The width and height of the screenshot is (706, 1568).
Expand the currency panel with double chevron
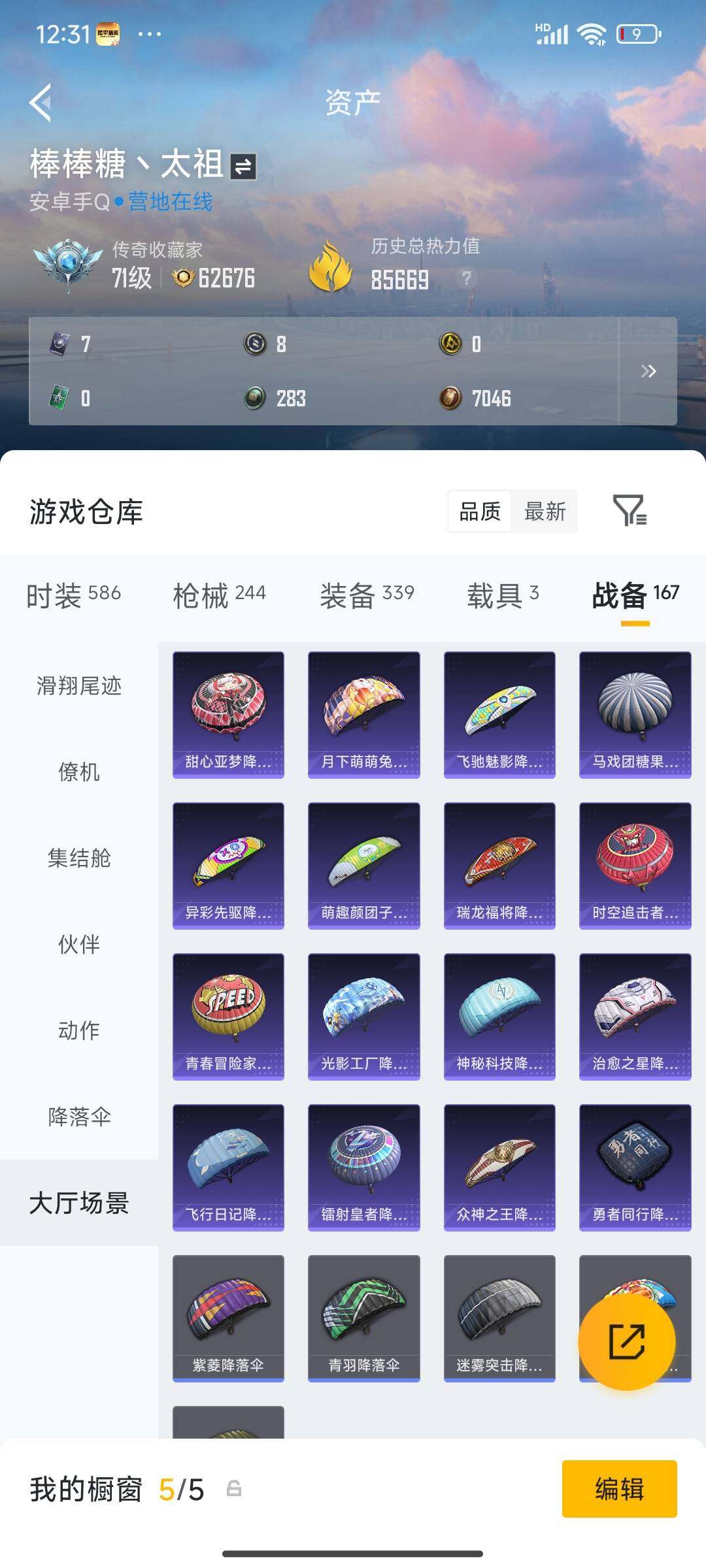click(649, 372)
